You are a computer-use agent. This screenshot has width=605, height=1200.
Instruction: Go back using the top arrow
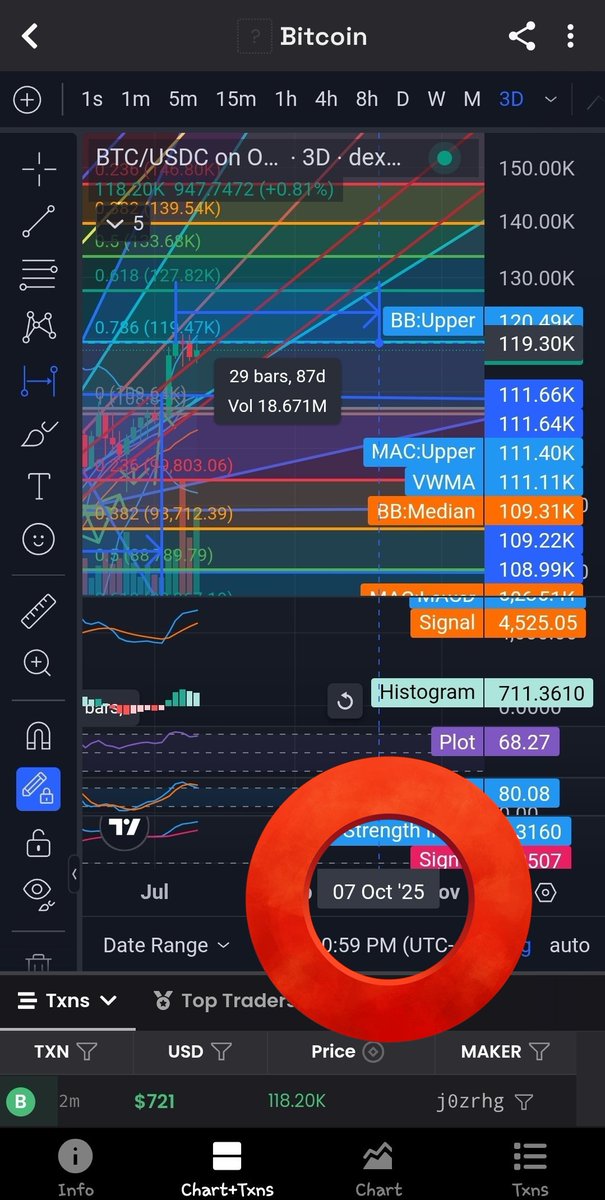tap(30, 37)
